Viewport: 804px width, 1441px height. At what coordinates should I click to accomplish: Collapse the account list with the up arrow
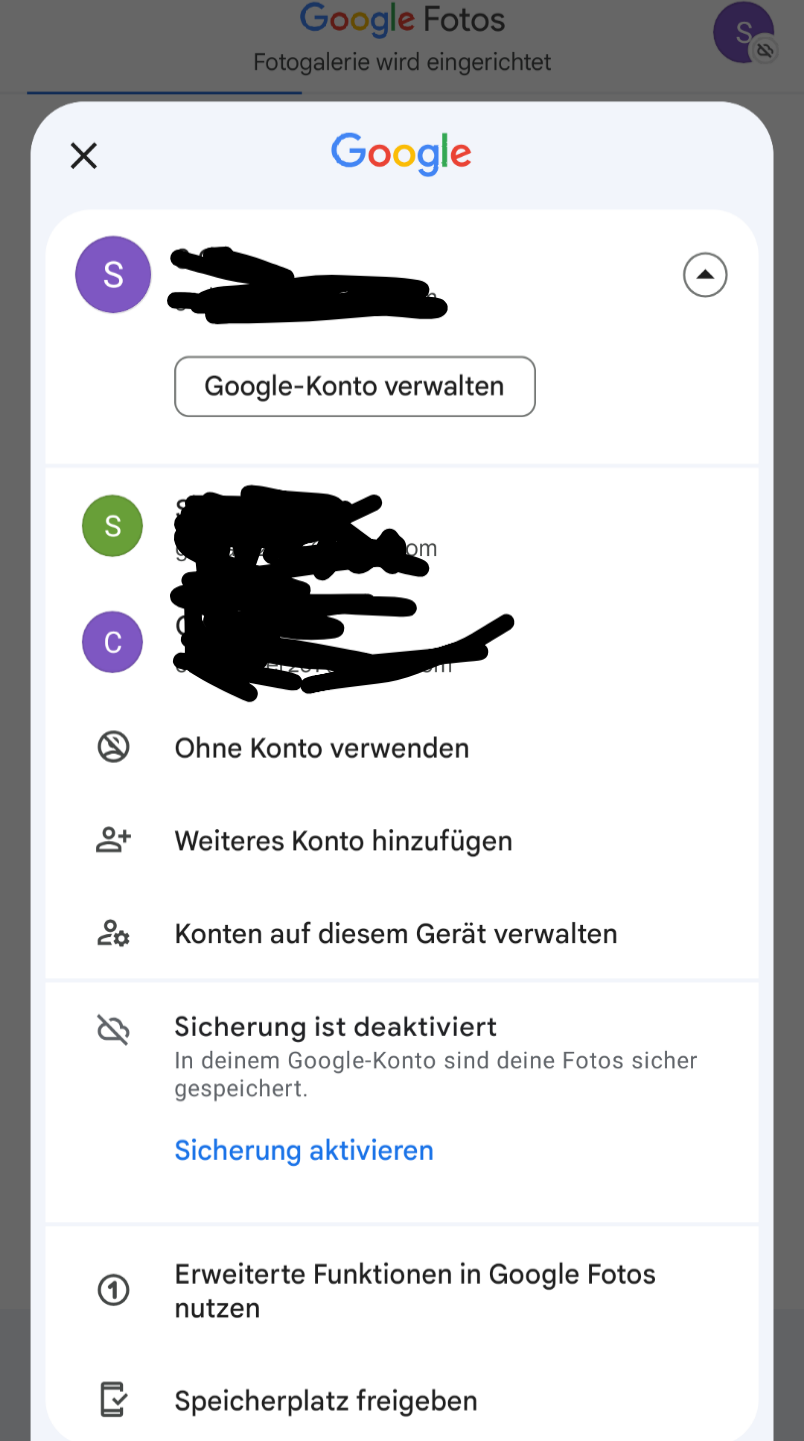705,274
